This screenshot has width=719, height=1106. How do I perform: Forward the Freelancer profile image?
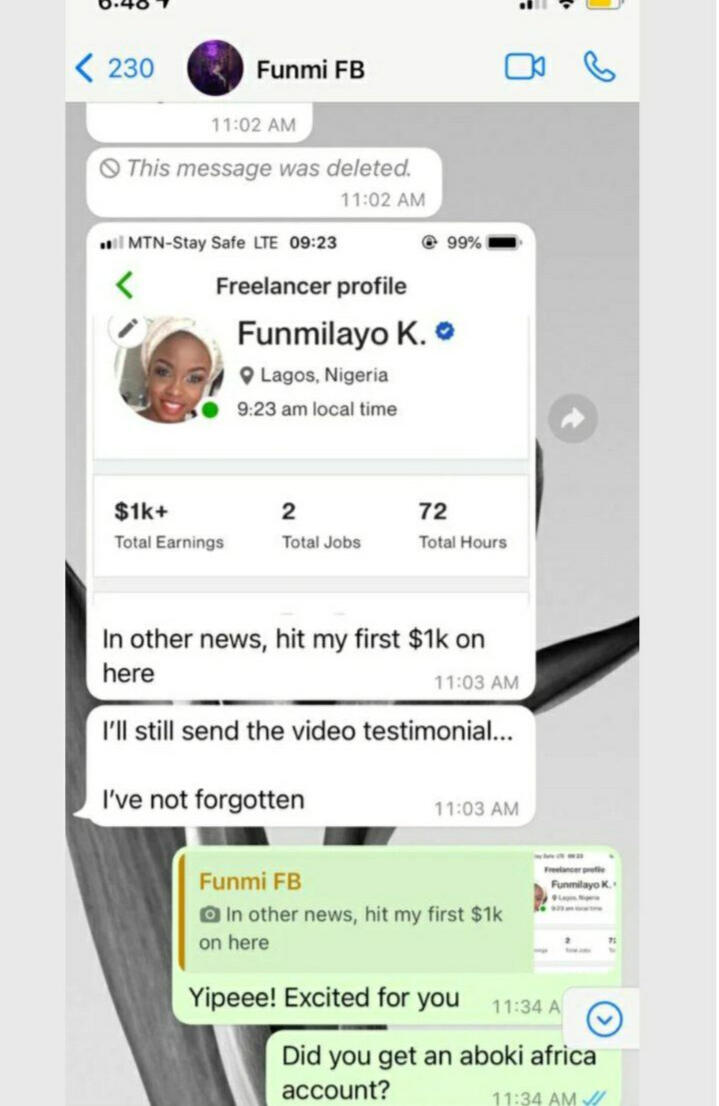pyautogui.click(x=572, y=420)
